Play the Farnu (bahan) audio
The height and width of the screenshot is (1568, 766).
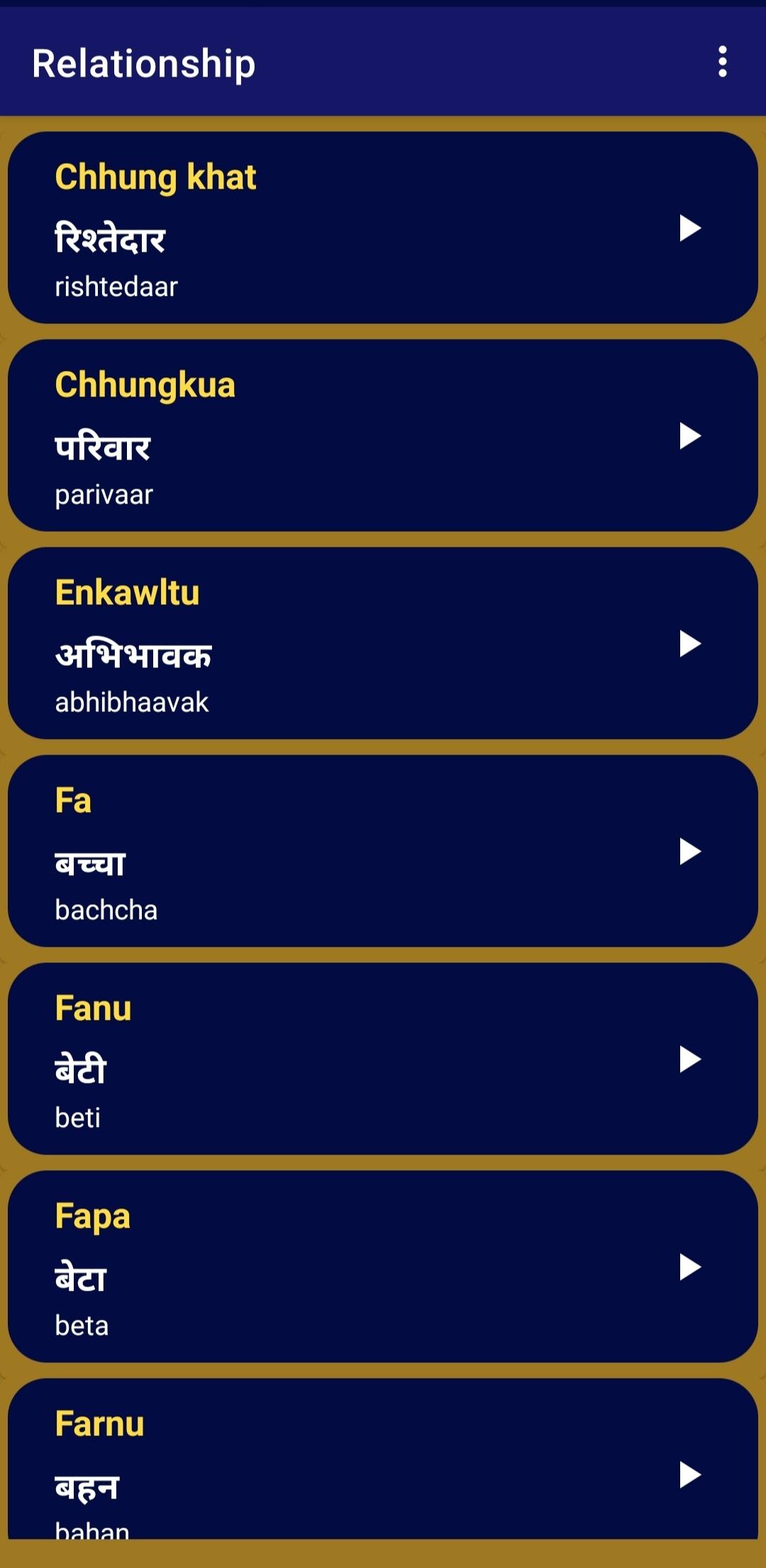pos(689,1475)
